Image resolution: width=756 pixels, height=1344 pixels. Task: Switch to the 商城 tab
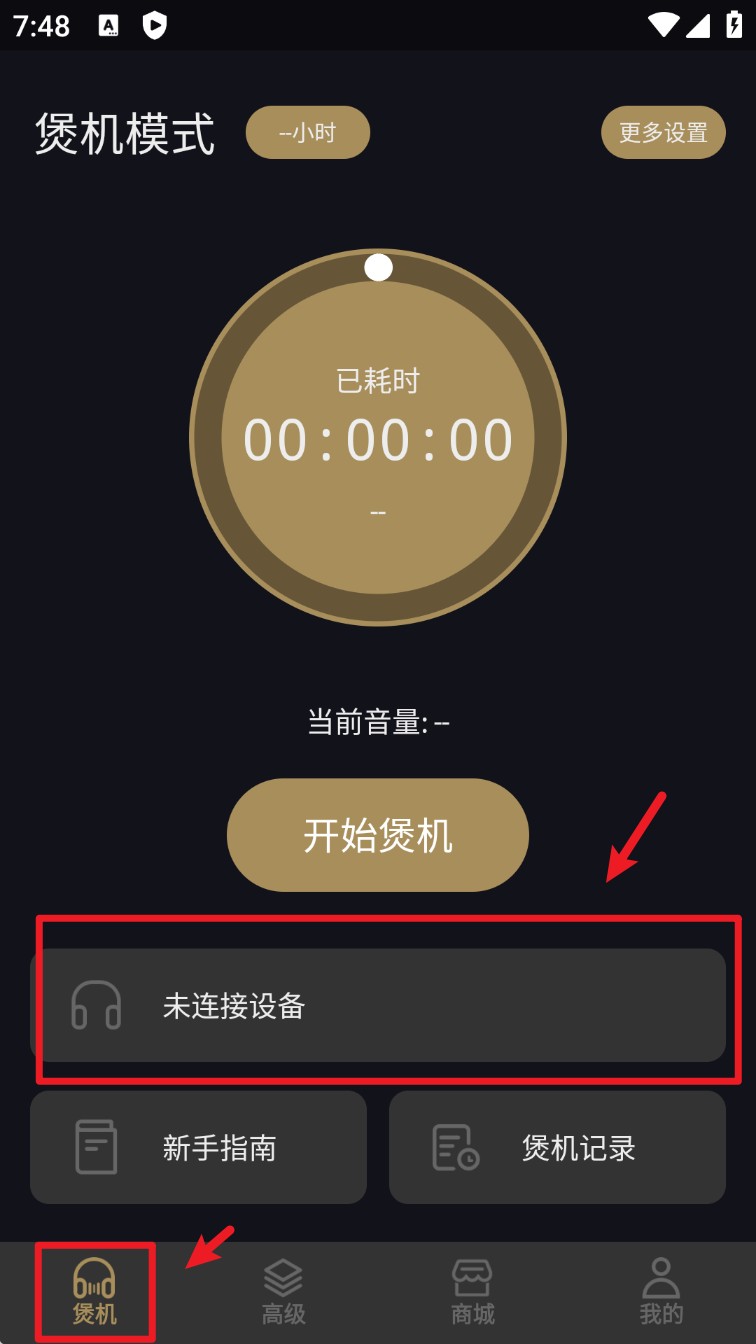click(x=472, y=1292)
